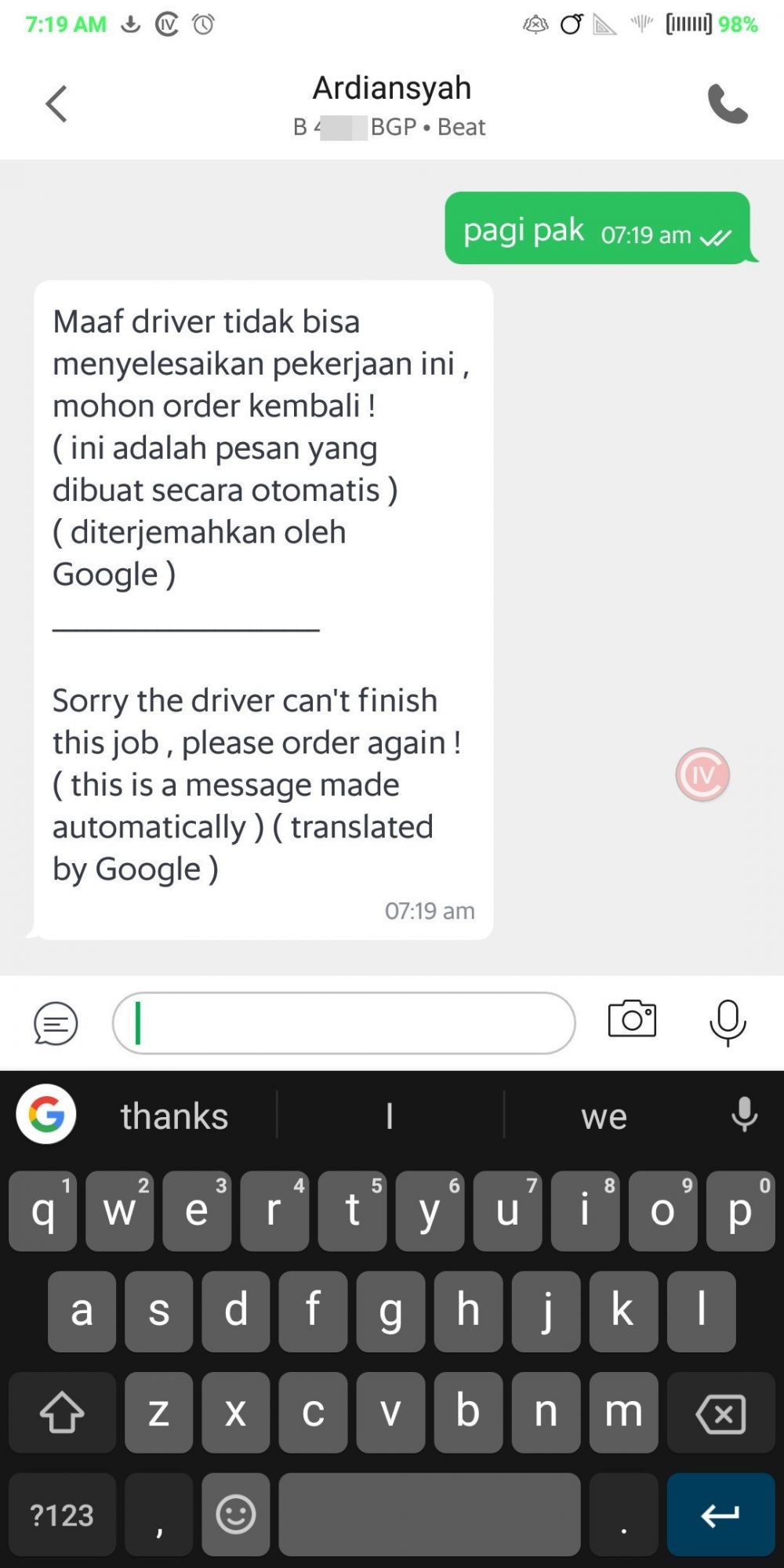Tap the backspace key

click(720, 1414)
